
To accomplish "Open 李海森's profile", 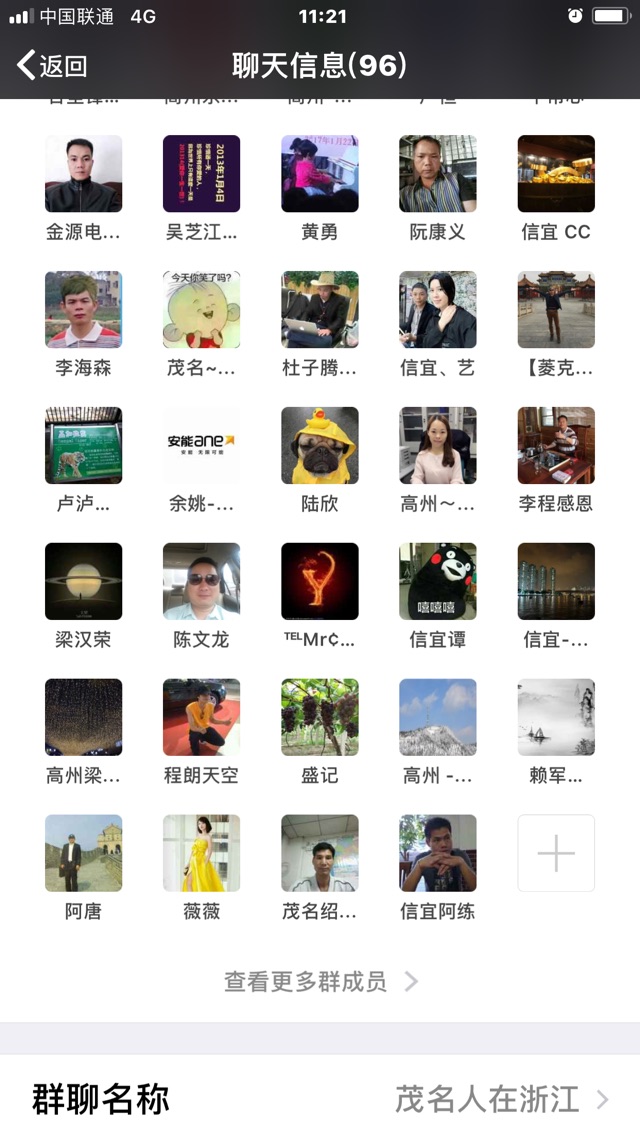I will 84,310.
